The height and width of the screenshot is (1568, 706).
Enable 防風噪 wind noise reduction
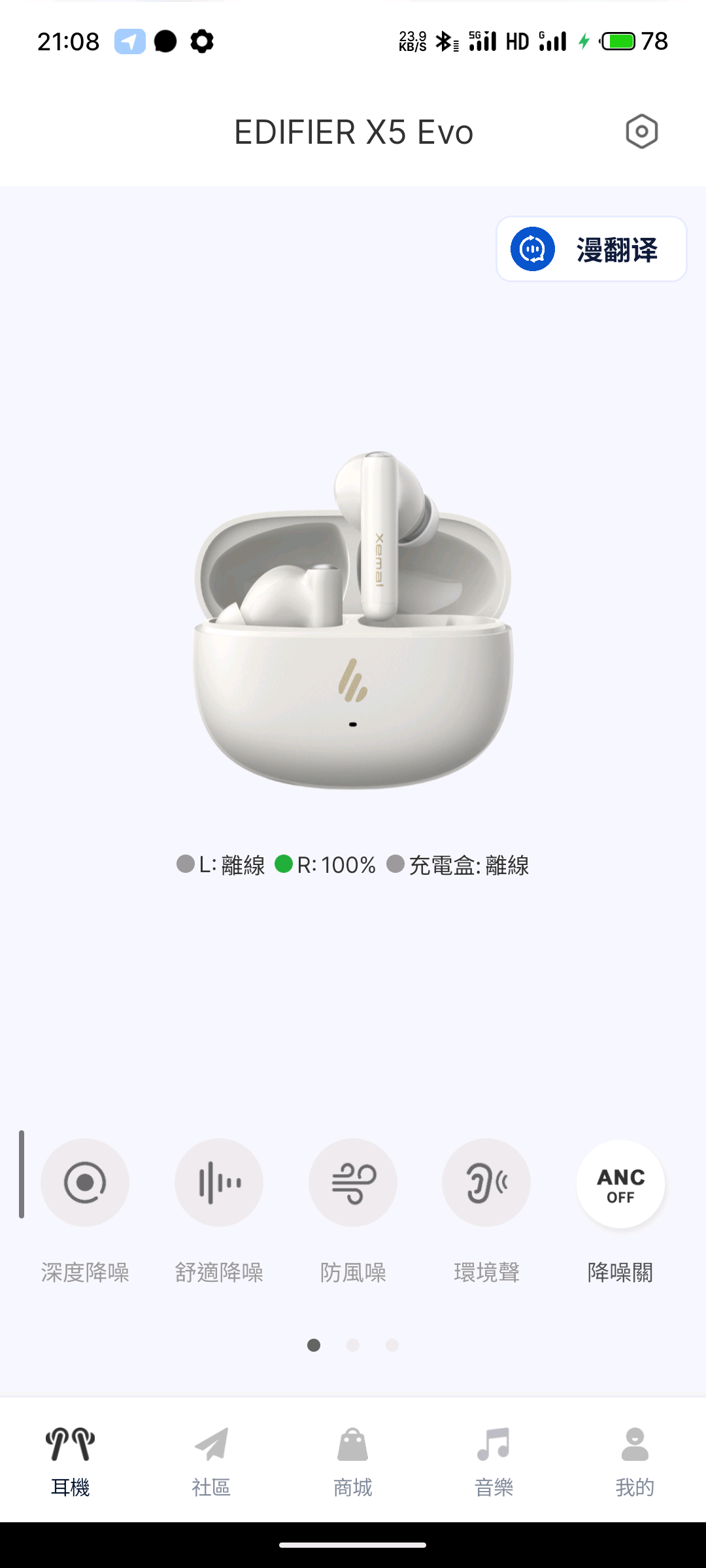click(353, 1183)
